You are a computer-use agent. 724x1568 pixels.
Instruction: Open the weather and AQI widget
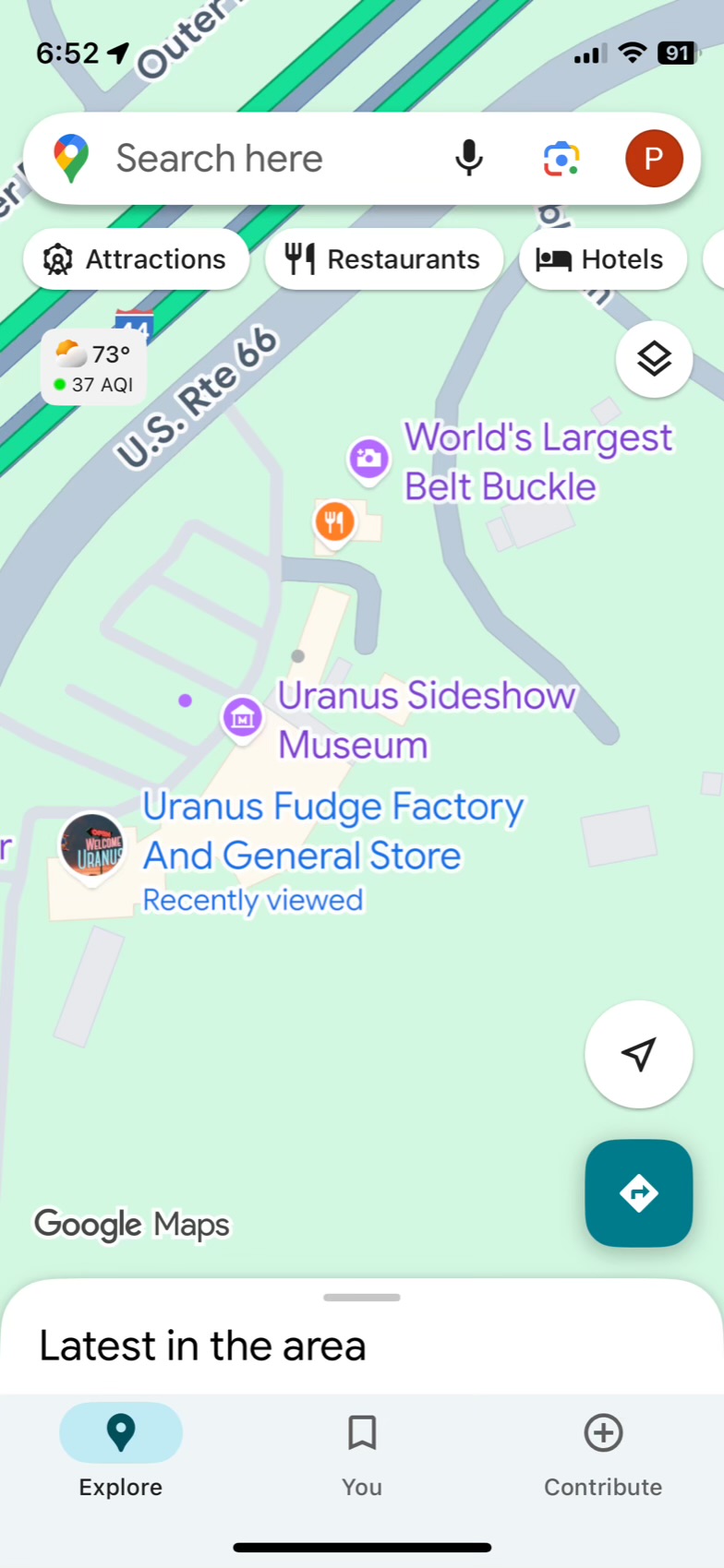[93, 367]
